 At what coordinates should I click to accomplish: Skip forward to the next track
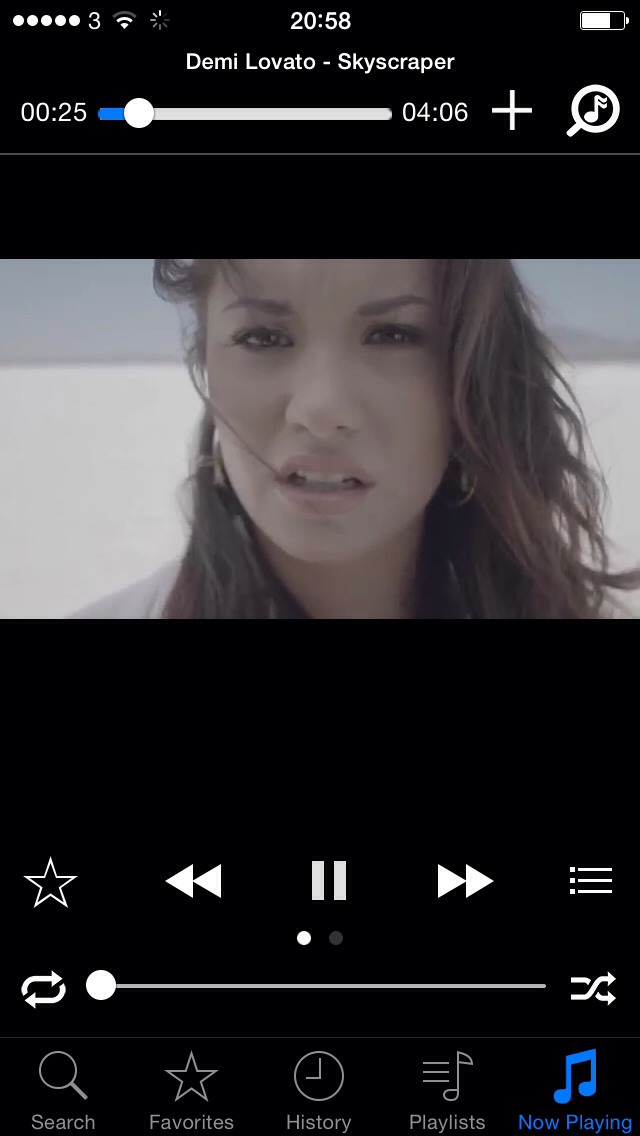[x=465, y=882]
